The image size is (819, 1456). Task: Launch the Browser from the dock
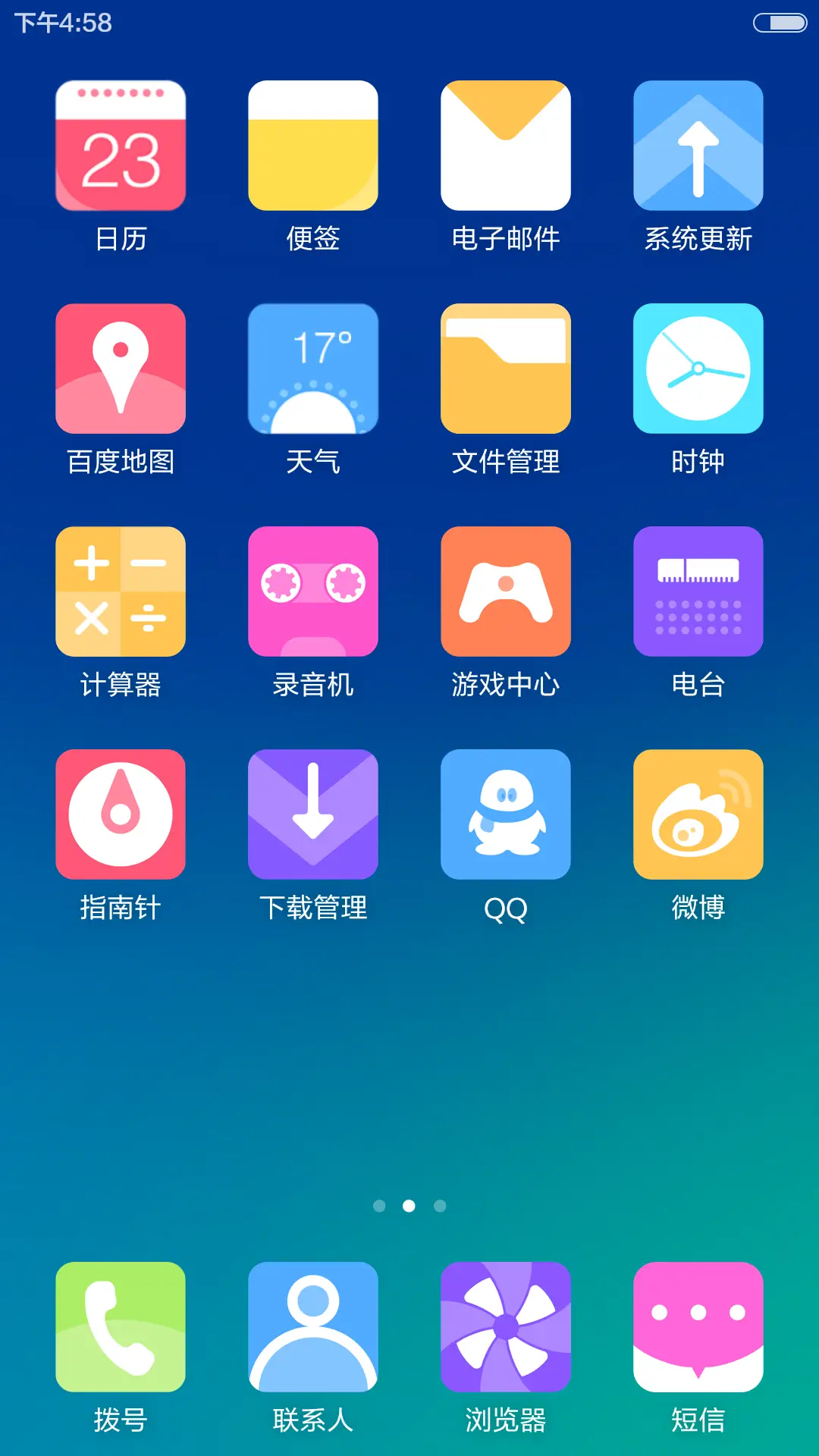pos(505,1327)
